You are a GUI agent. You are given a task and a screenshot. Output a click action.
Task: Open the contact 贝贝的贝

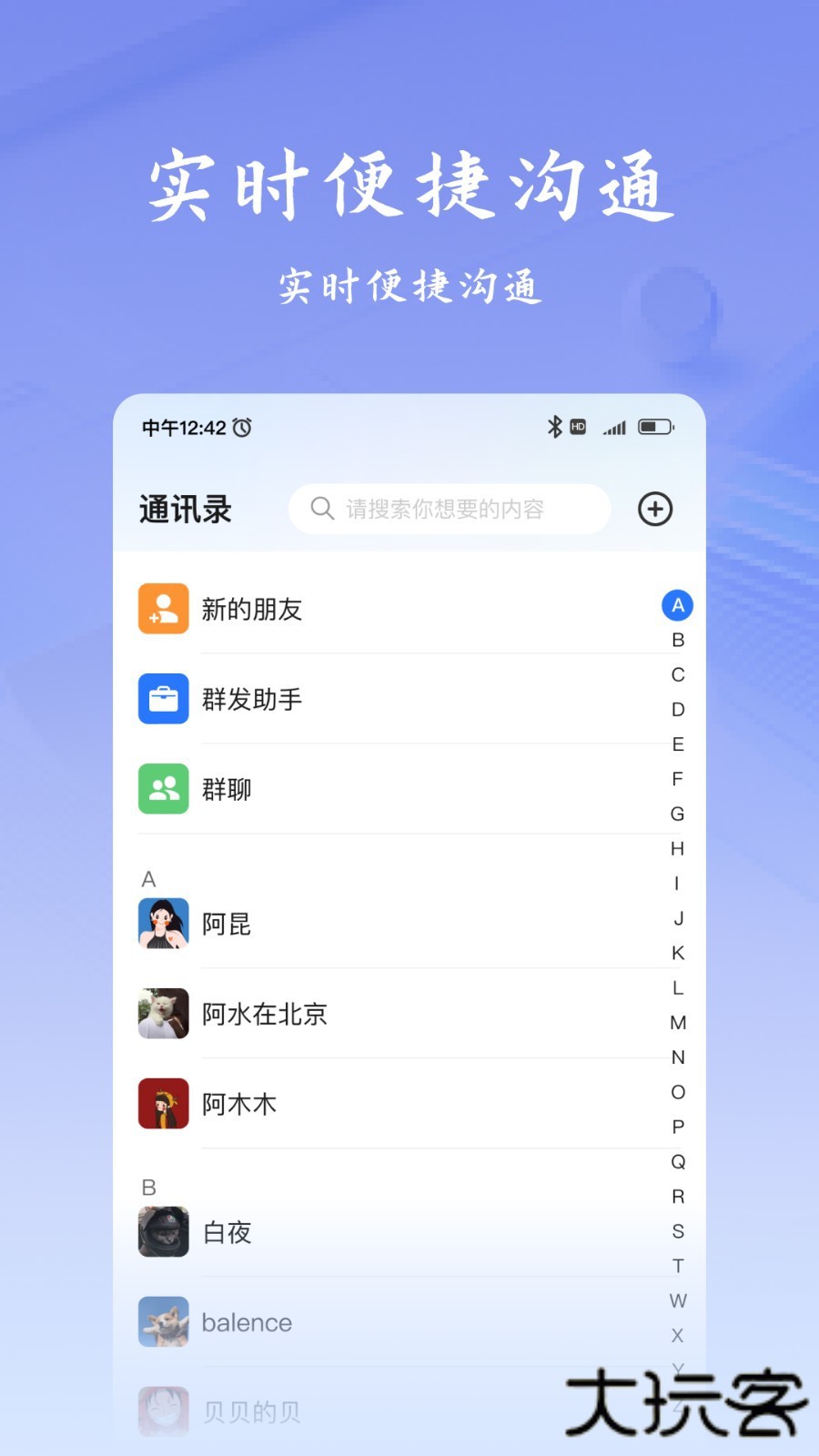pos(252,1411)
